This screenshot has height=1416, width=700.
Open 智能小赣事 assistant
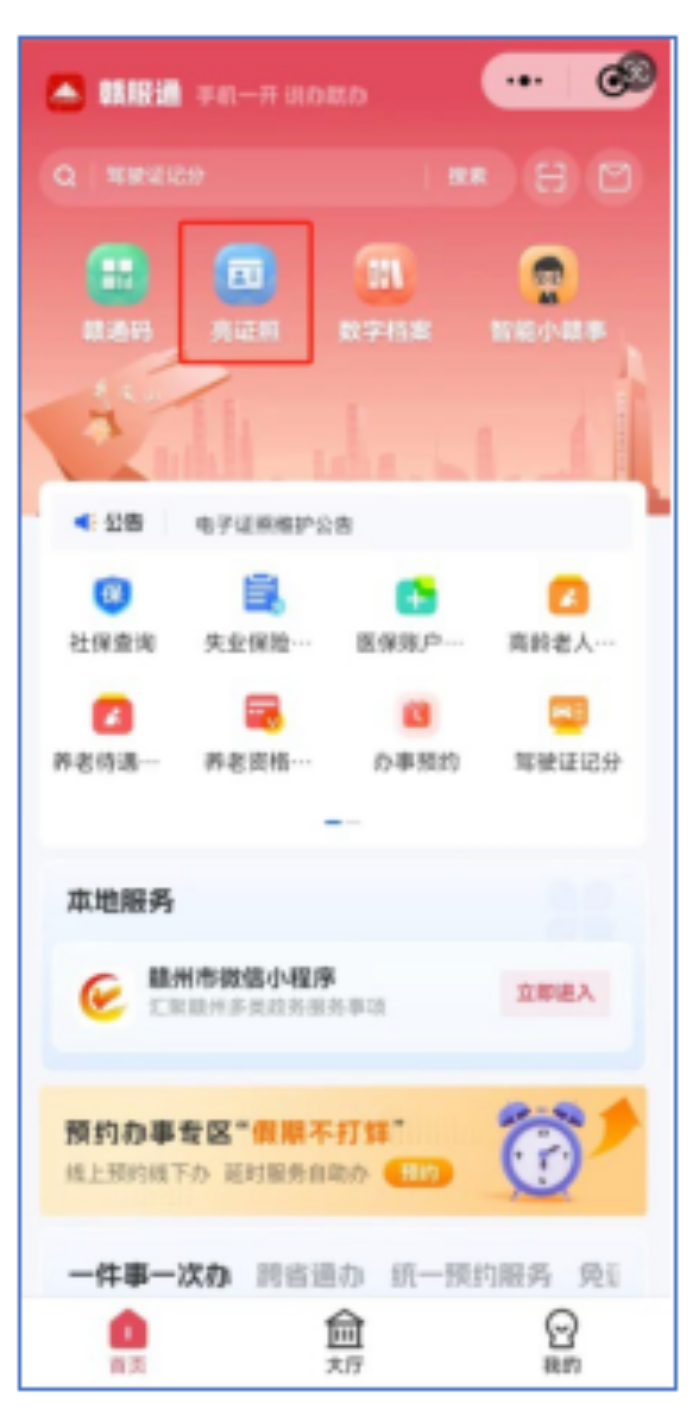(x=548, y=292)
